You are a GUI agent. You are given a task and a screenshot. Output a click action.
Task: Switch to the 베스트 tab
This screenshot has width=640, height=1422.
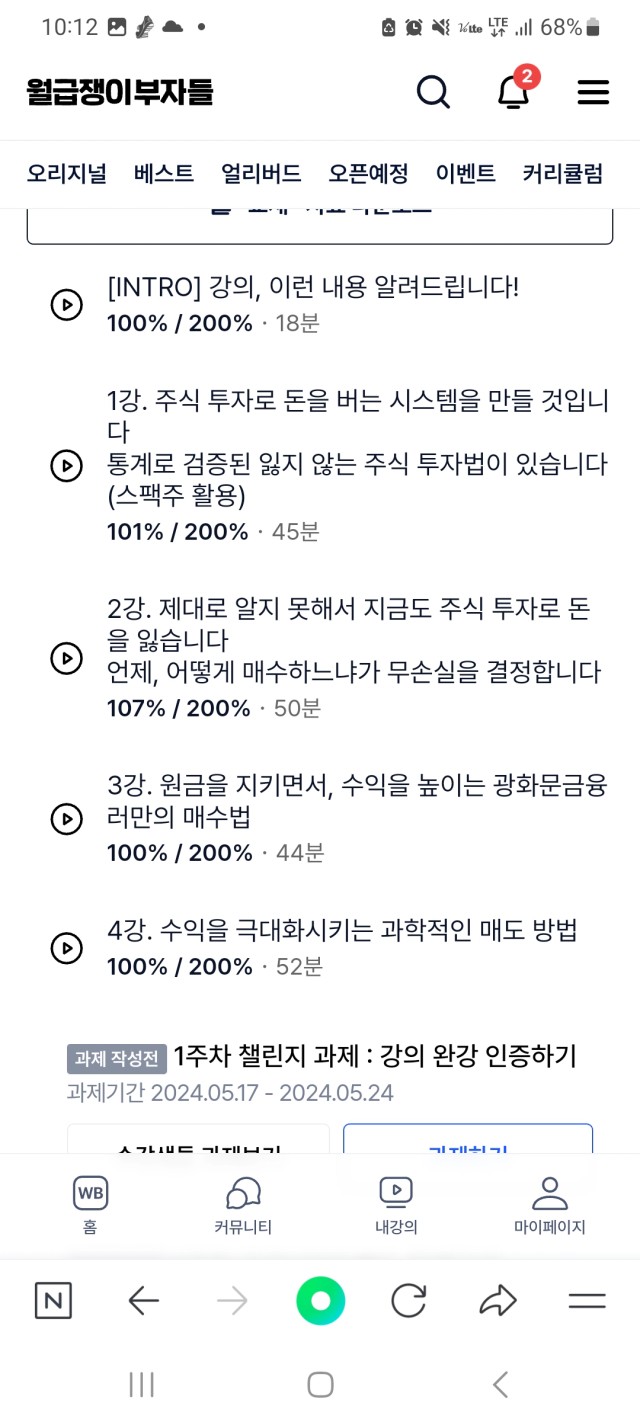pos(164,173)
